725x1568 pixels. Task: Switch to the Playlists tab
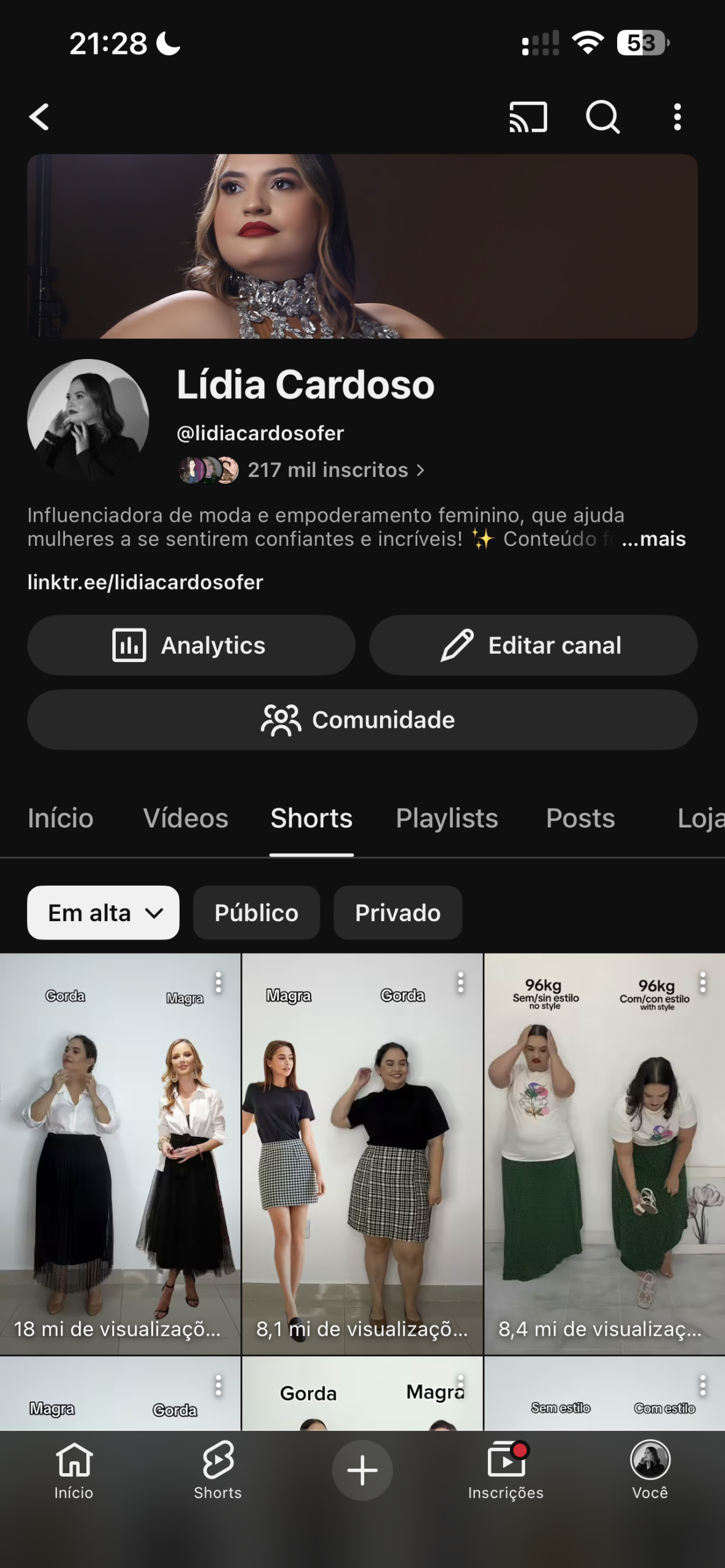[447, 818]
